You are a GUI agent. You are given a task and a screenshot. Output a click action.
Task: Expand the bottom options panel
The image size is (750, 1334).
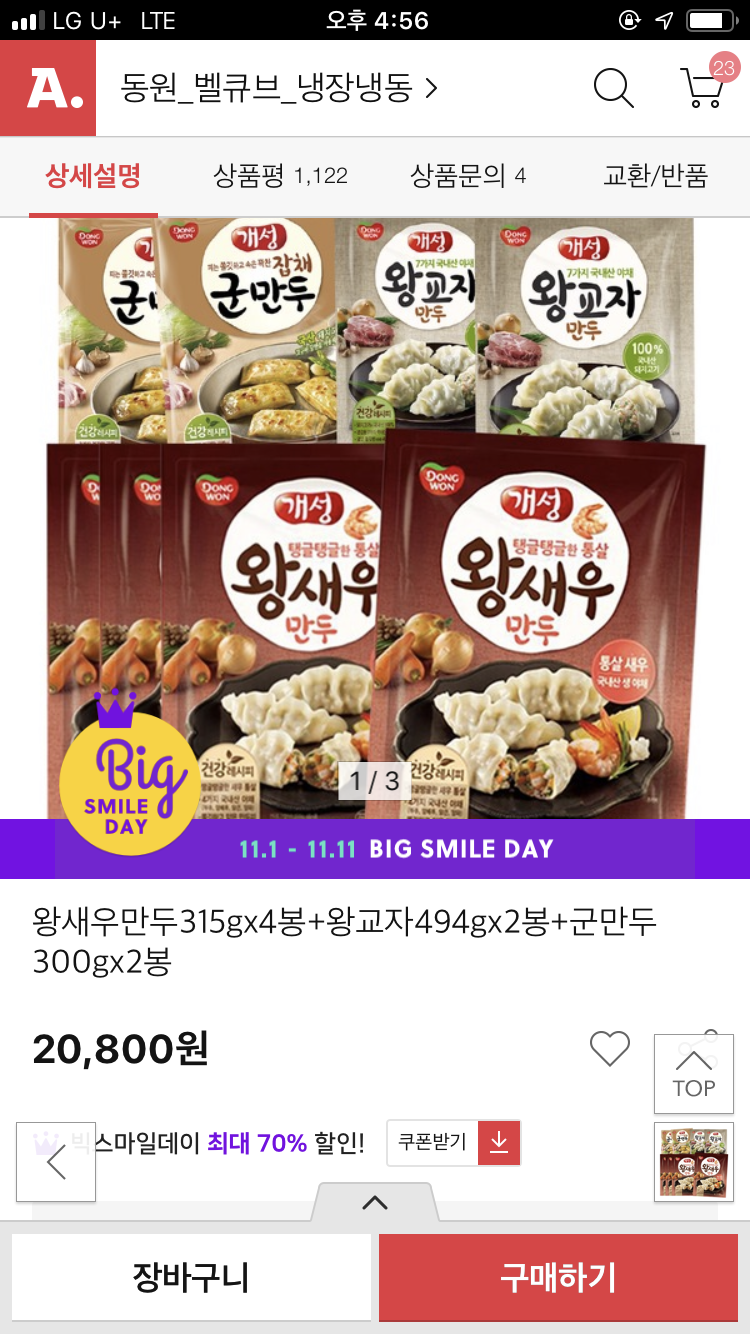(375, 1203)
